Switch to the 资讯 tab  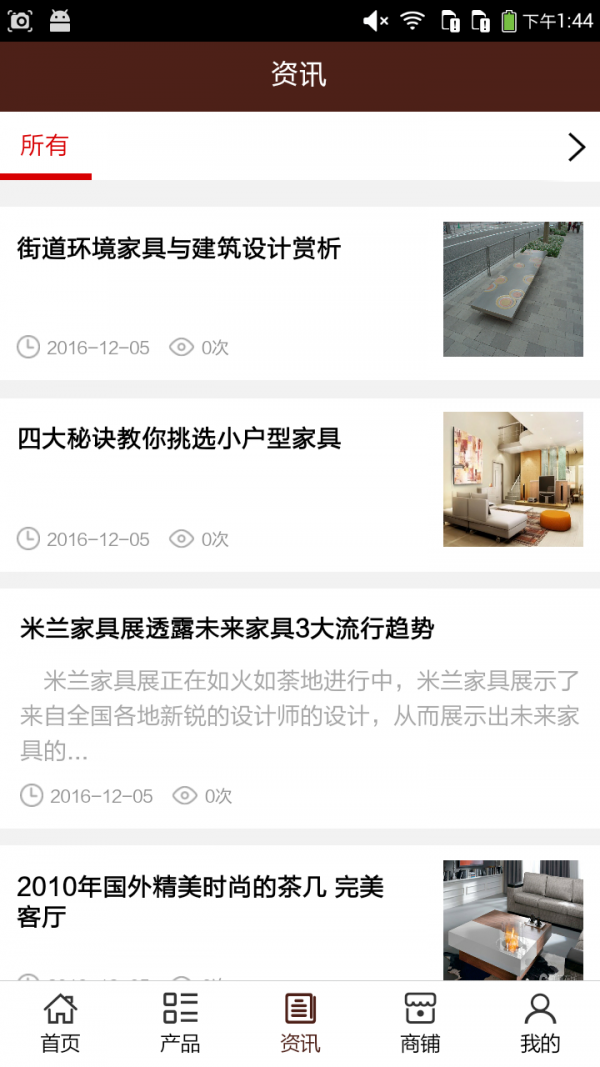300,1023
